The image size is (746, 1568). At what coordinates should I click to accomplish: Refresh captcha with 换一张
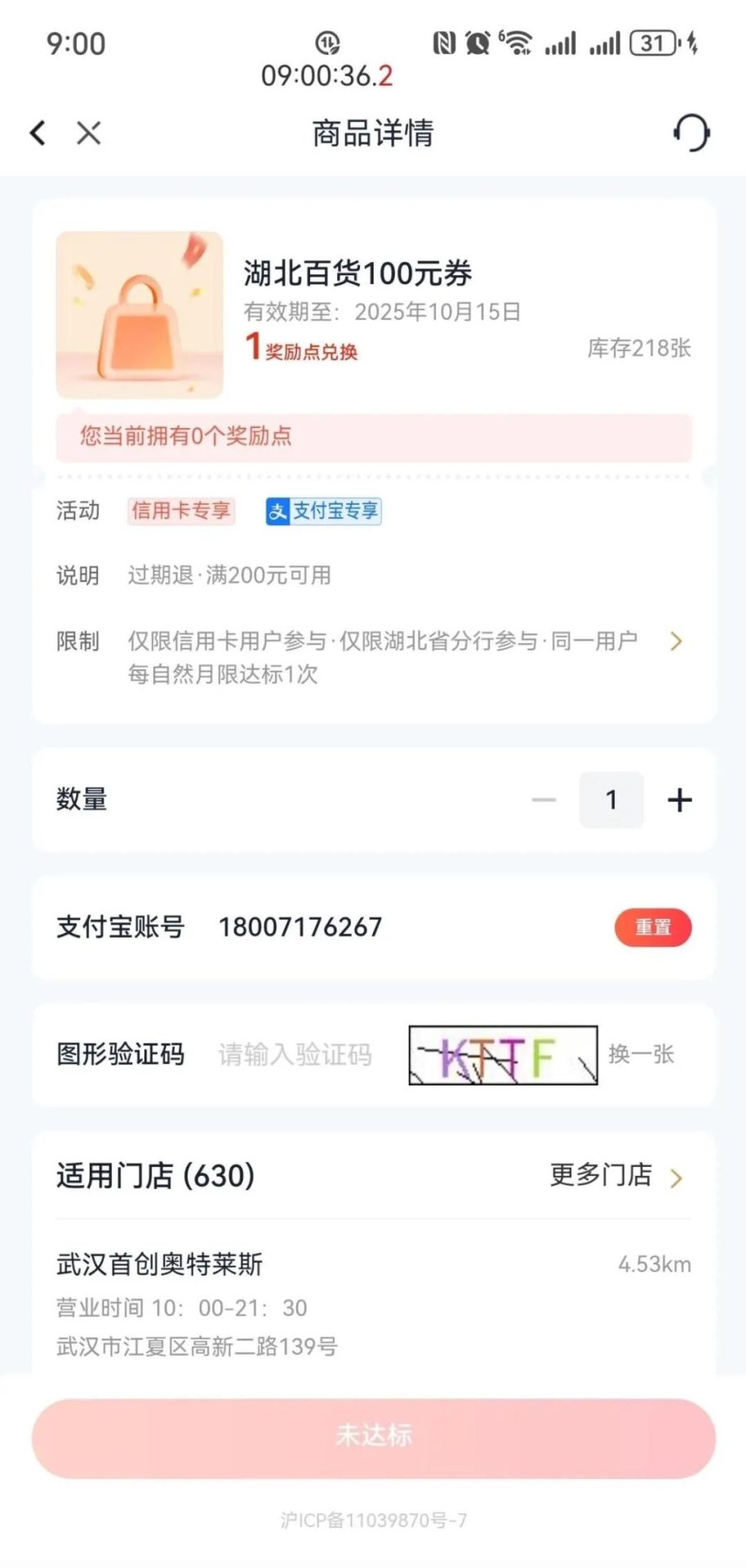click(641, 1055)
